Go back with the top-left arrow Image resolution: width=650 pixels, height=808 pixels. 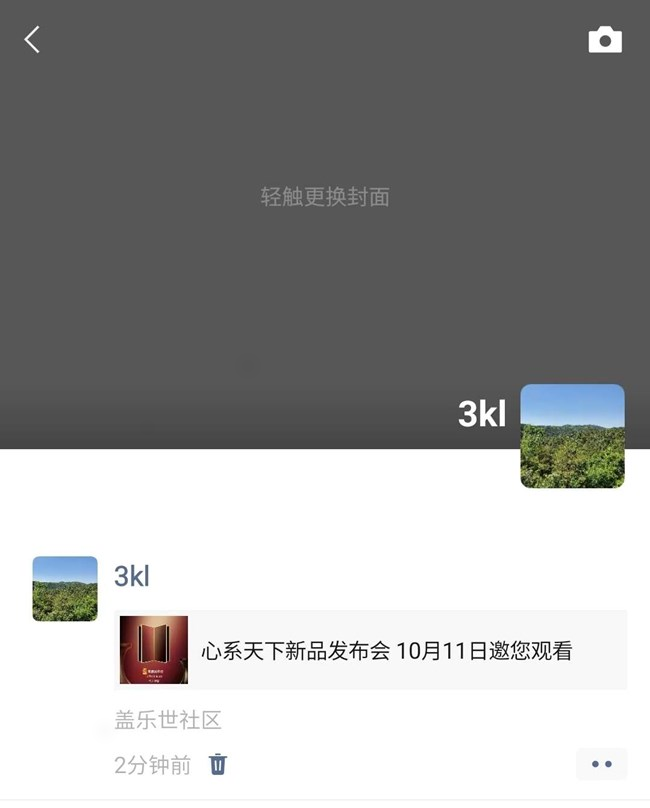pyautogui.click(x=33, y=40)
